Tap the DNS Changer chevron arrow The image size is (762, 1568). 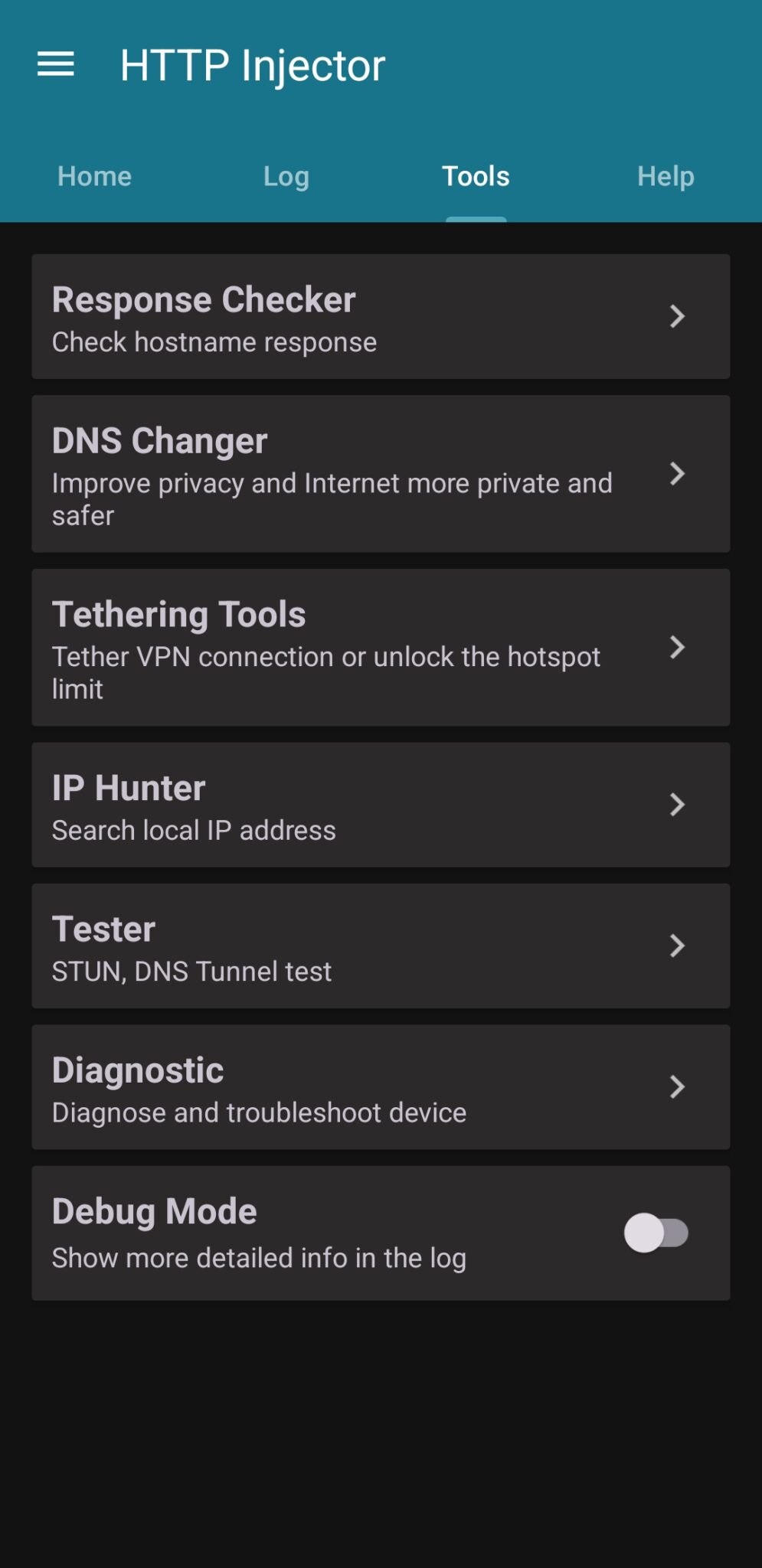click(x=678, y=474)
